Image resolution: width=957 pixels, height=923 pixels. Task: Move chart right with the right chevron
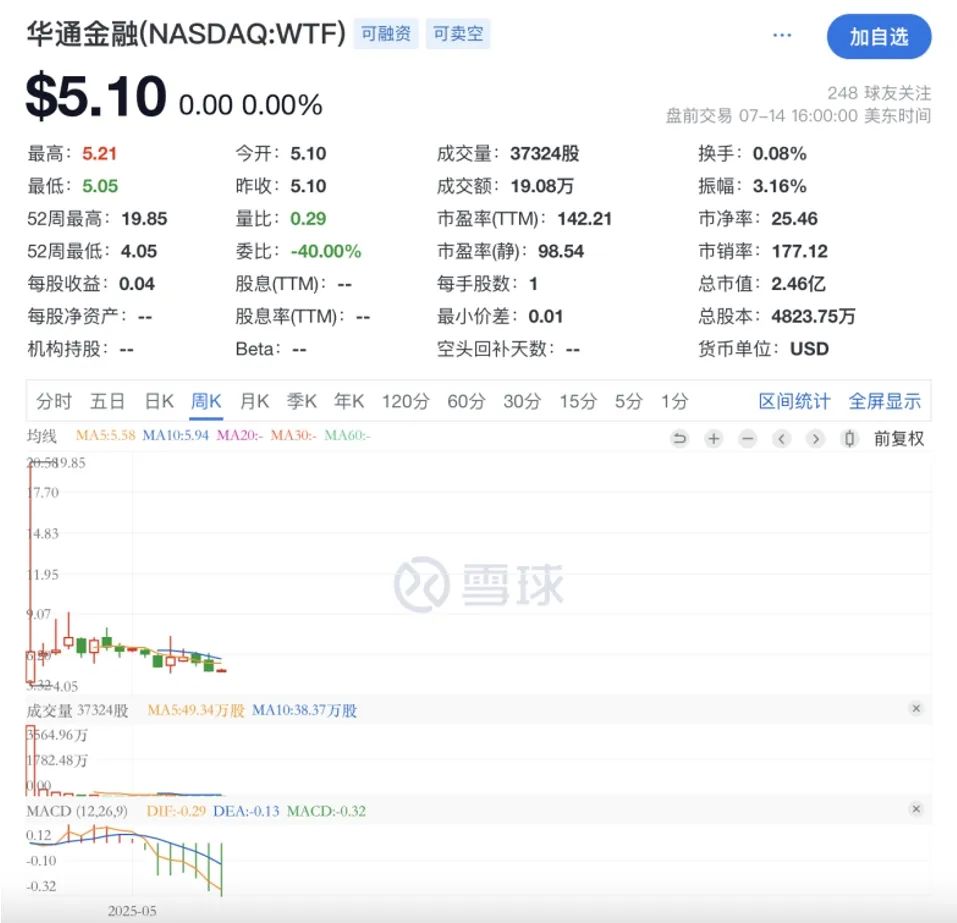815,438
